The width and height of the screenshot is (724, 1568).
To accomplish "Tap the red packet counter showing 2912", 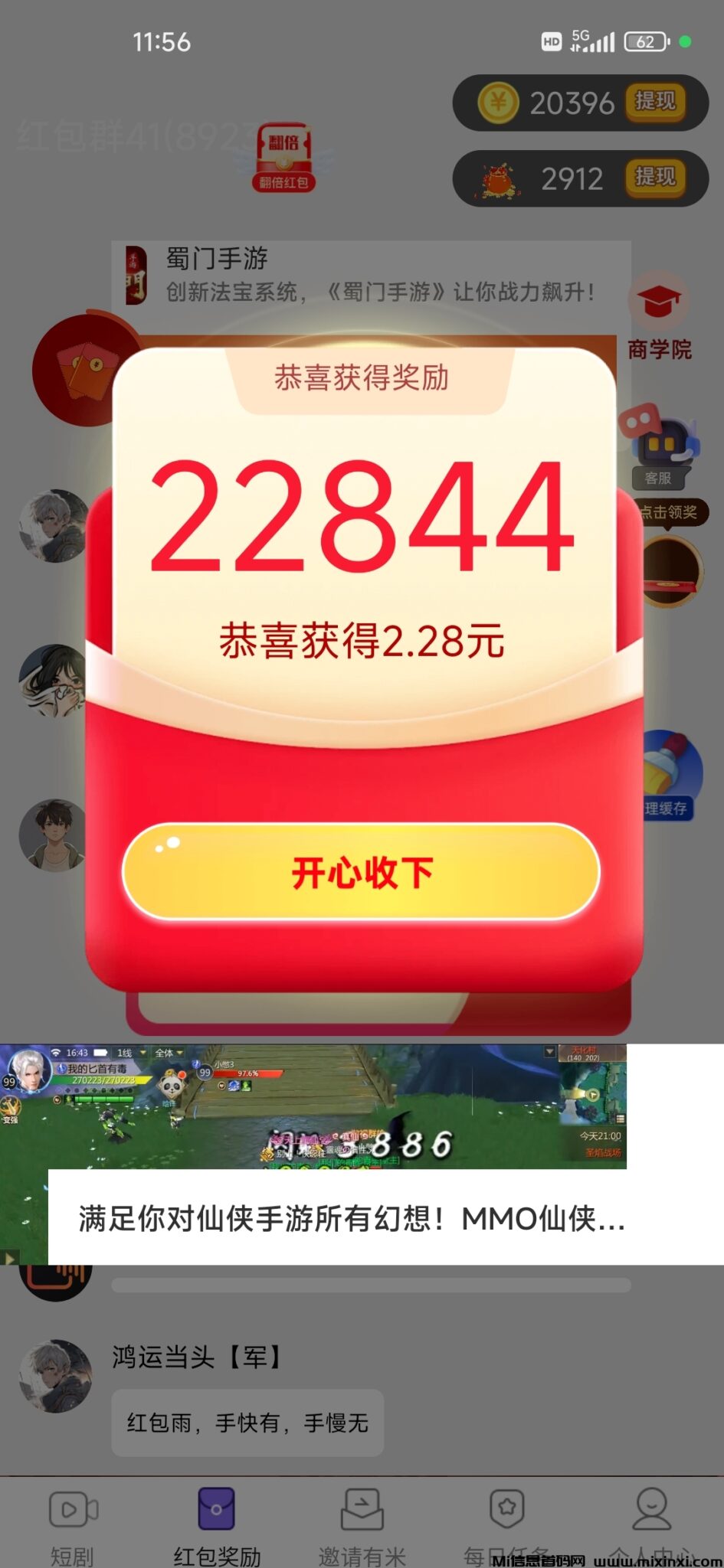I will click(x=552, y=179).
